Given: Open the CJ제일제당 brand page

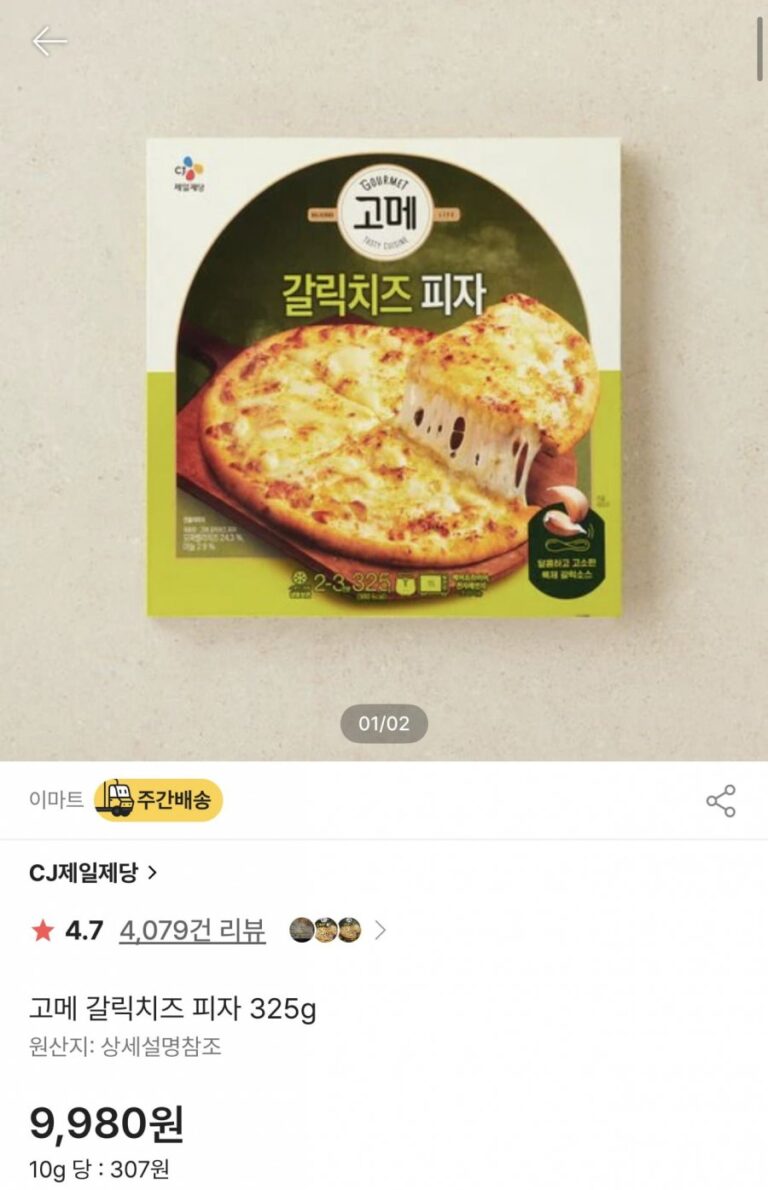Looking at the screenshot, I should pos(93,872).
